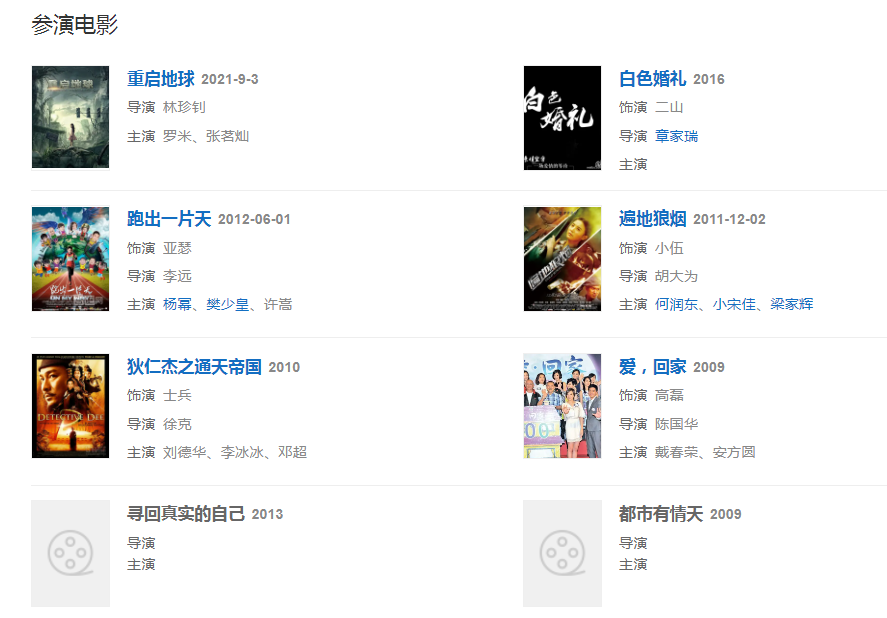Open the 狄仁杰之通天帝国 movie title link

(x=194, y=367)
